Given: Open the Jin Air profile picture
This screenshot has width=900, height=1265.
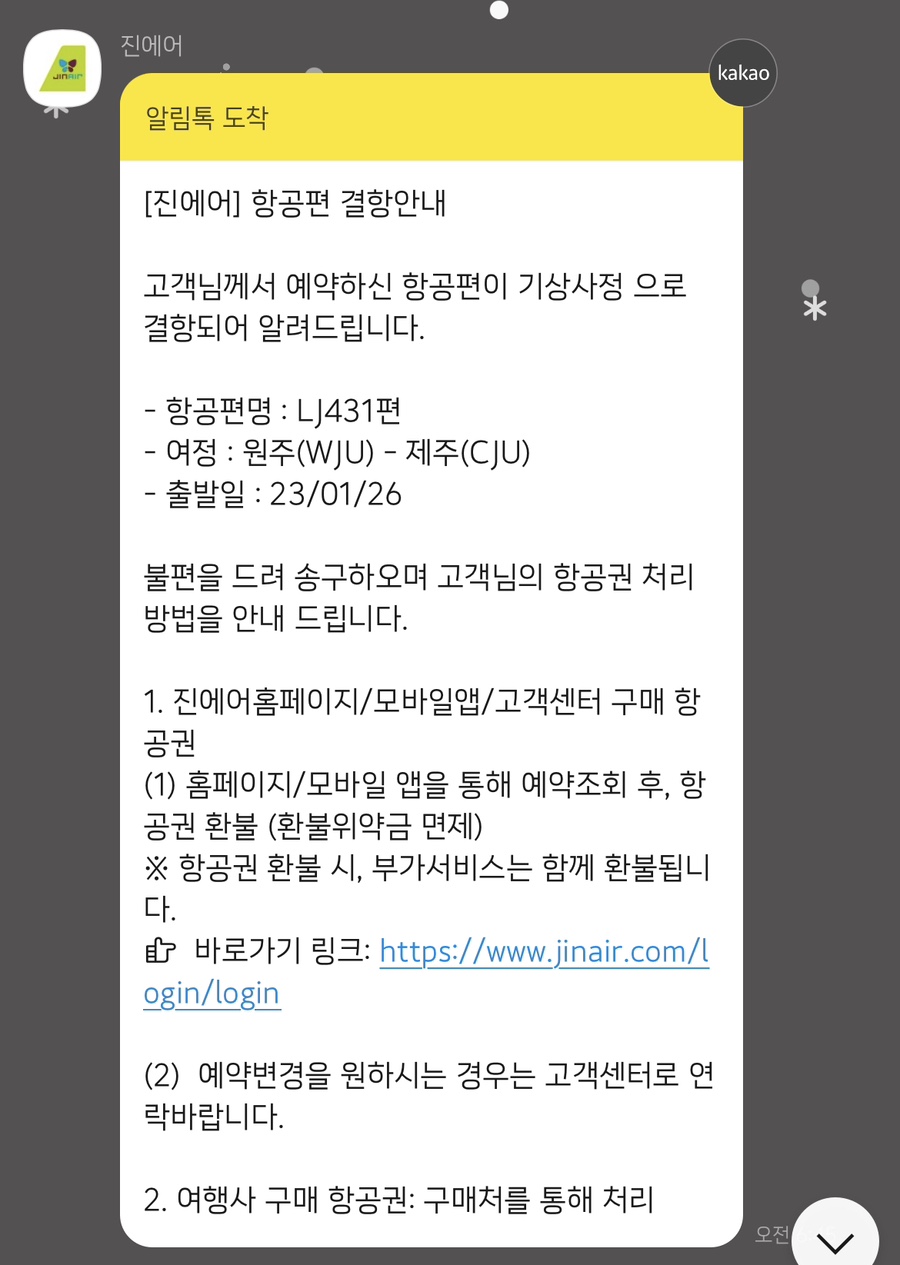Looking at the screenshot, I should click(x=62, y=68).
